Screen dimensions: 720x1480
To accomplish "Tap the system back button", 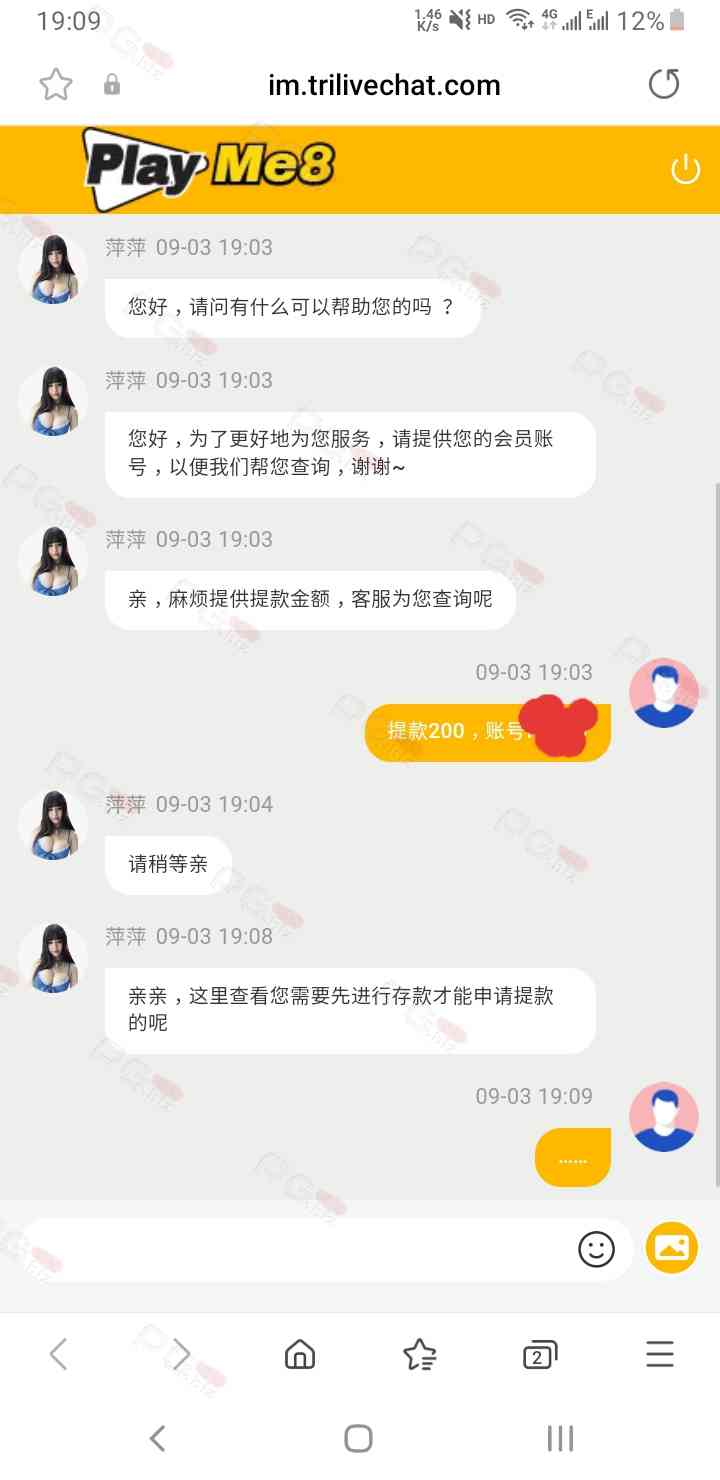I will (x=157, y=1438).
